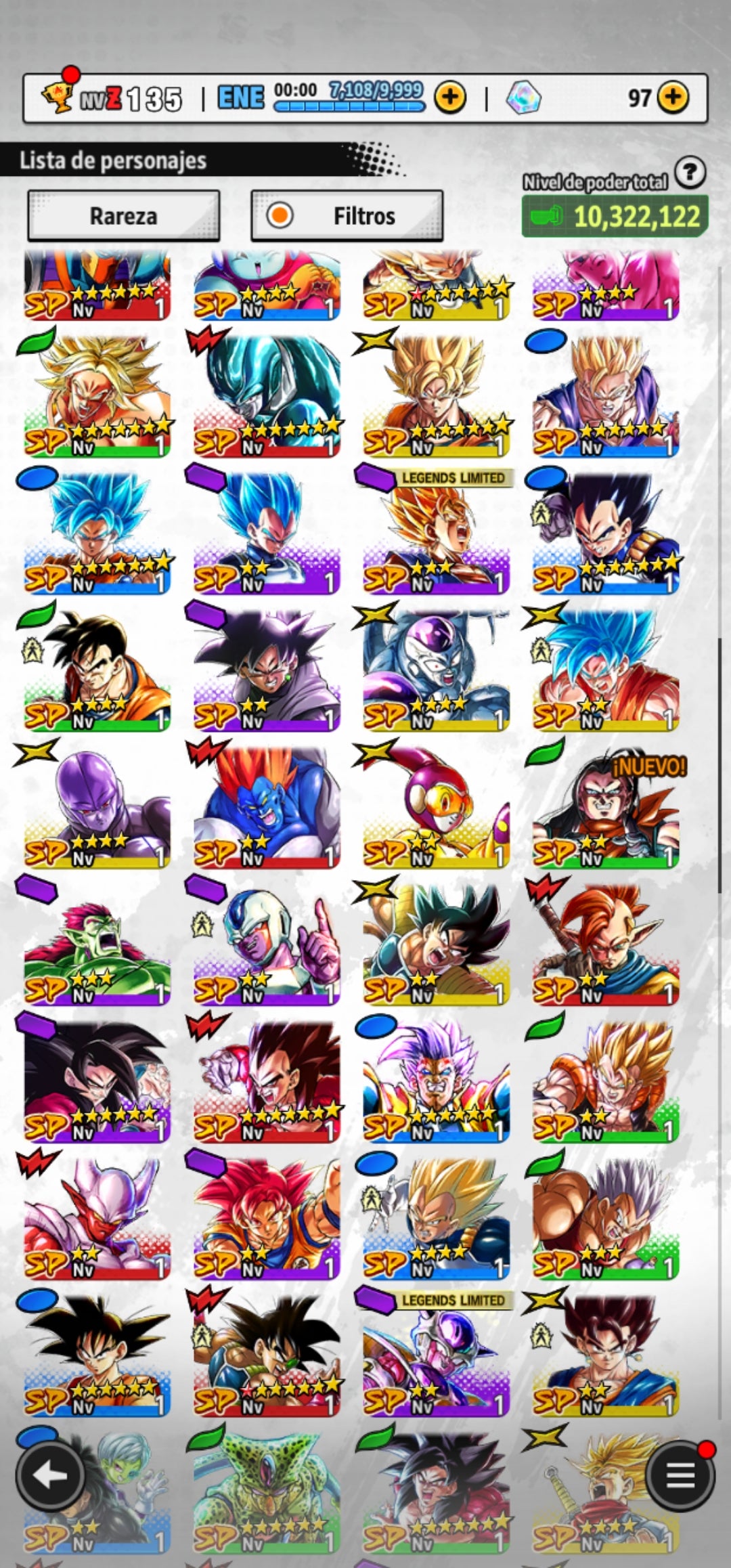Add energy with the plus beside ENE
The height and width of the screenshot is (1568, 731).
pyautogui.click(x=450, y=98)
